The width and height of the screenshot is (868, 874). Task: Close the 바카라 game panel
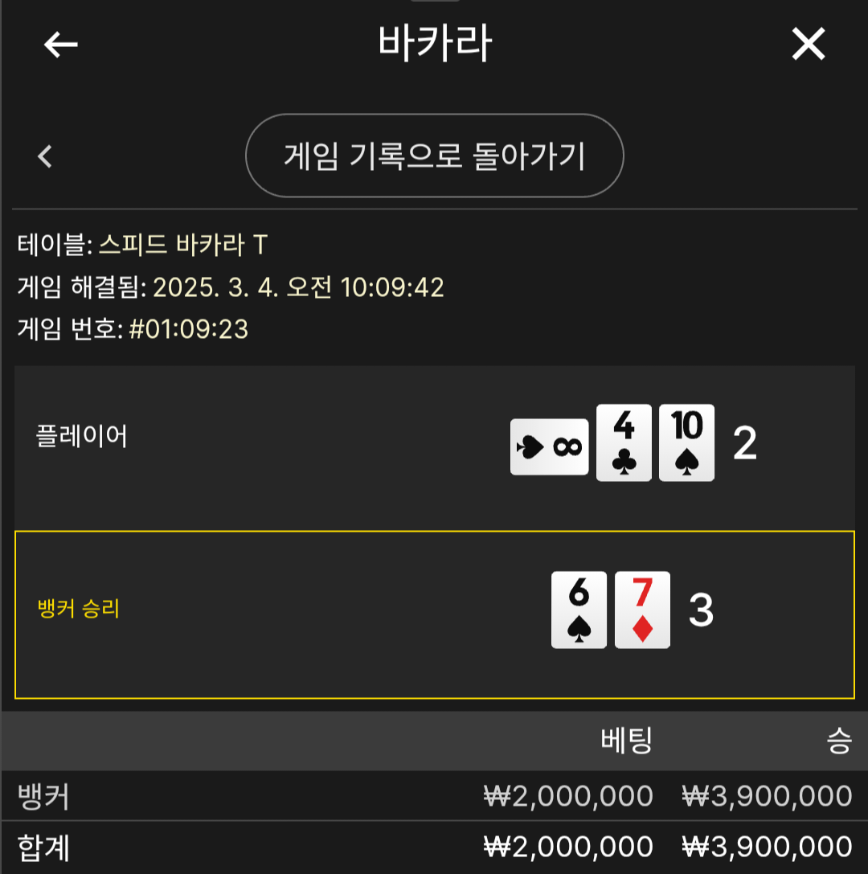(807, 44)
